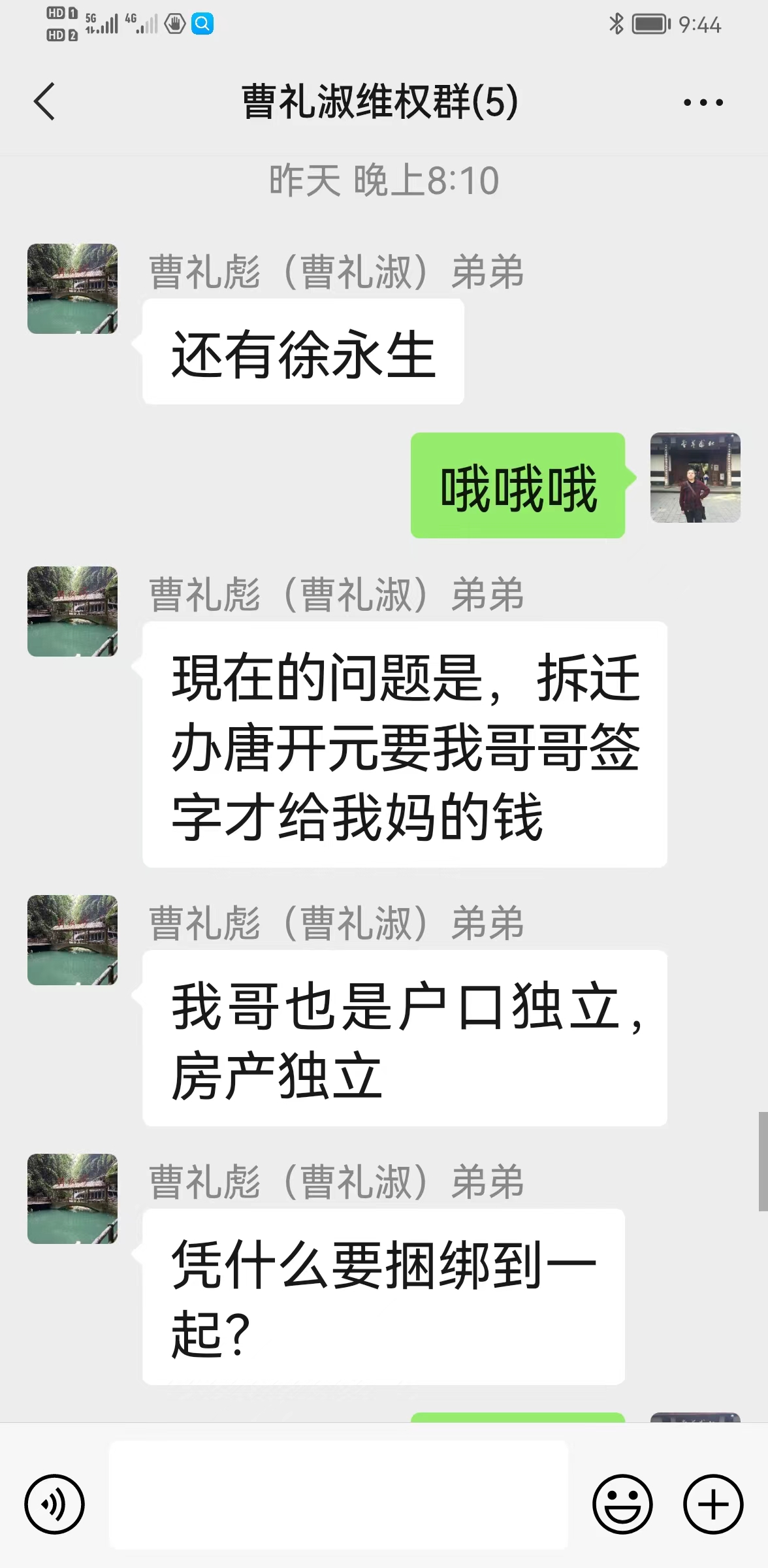The height and width of the screenshot is (1568, 768).
Task: Open the group chat overflow menu
Action: [703, 103]
